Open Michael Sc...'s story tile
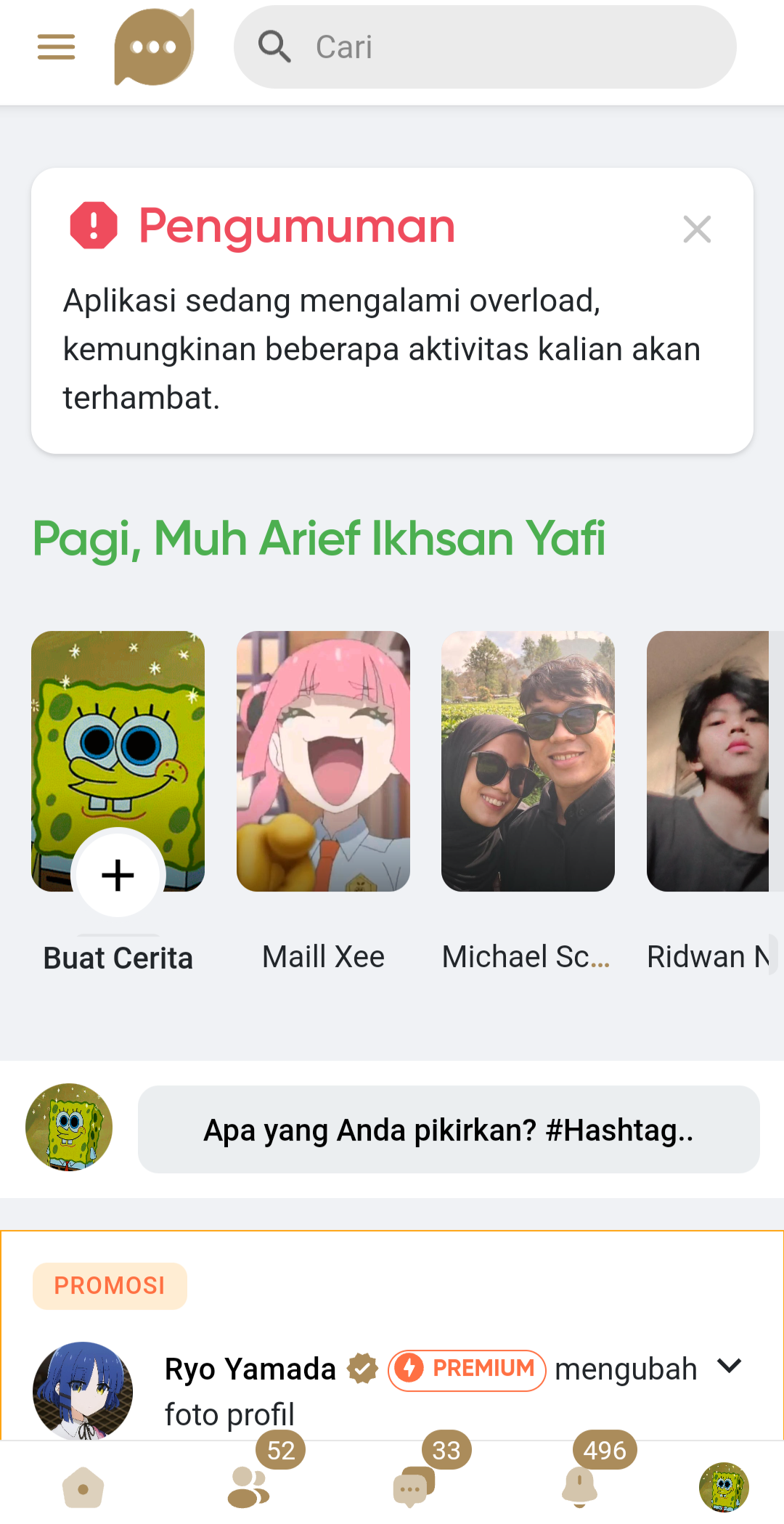Screen dimensions: 784x1524 (528, 761)
